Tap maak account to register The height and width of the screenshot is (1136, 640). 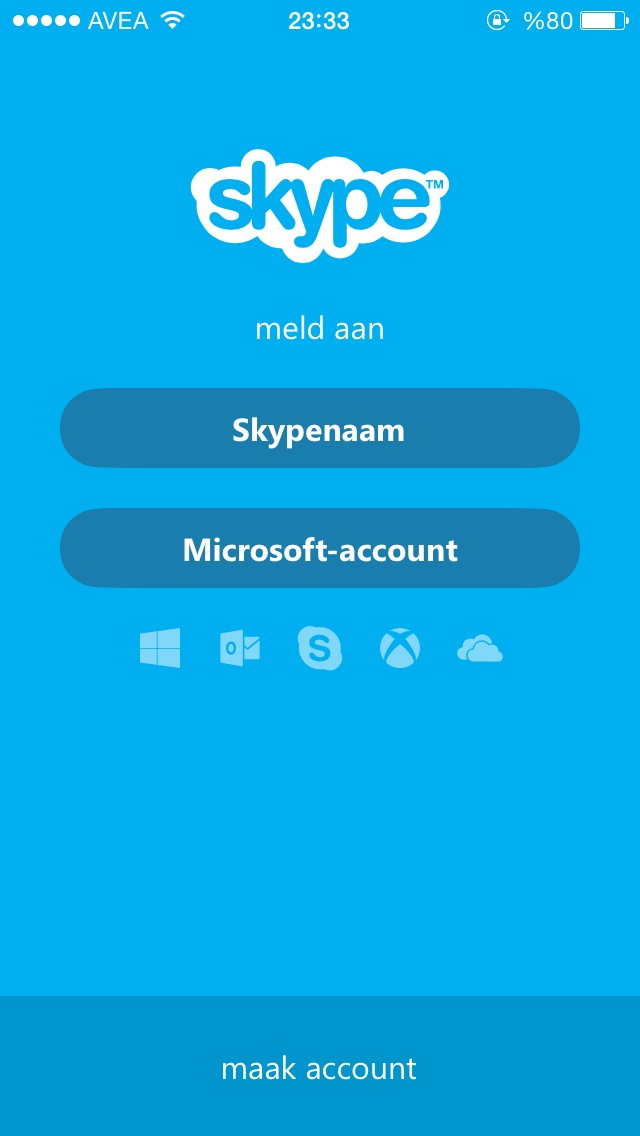tap(320, 1068)
